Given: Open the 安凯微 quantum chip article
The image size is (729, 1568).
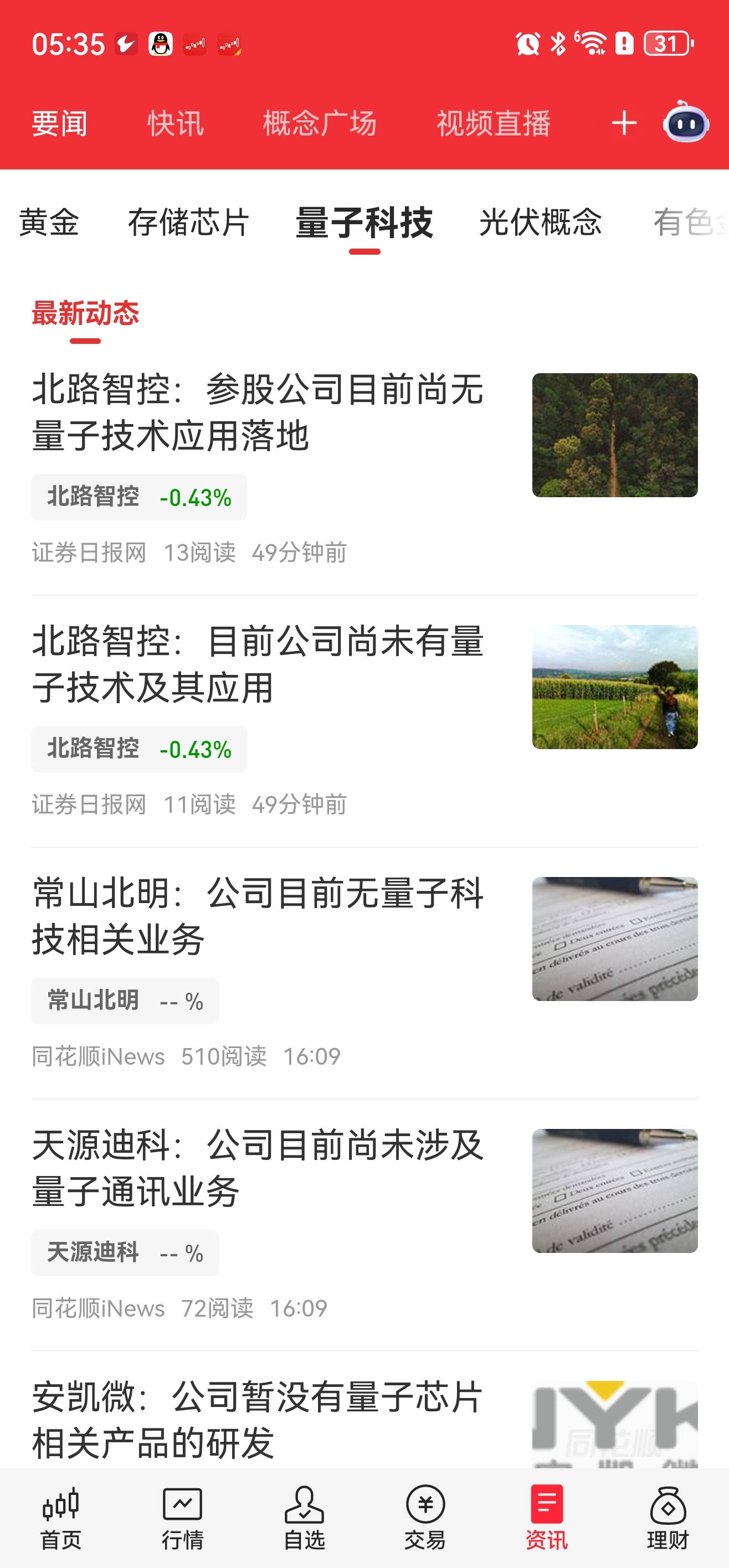Looking at the screenshot, I should (x=258, y=1420).
